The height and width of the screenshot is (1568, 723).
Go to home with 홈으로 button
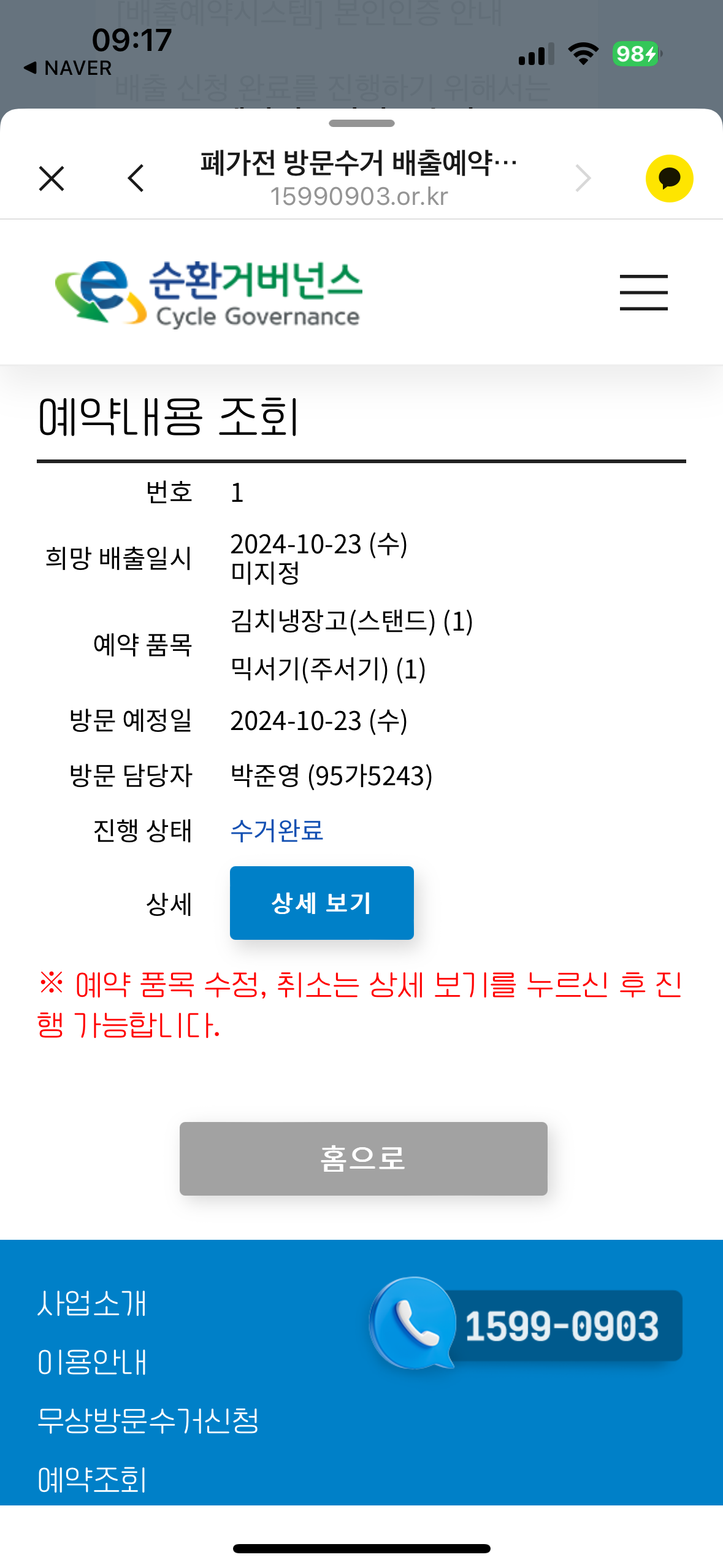tap(363, 1158)
